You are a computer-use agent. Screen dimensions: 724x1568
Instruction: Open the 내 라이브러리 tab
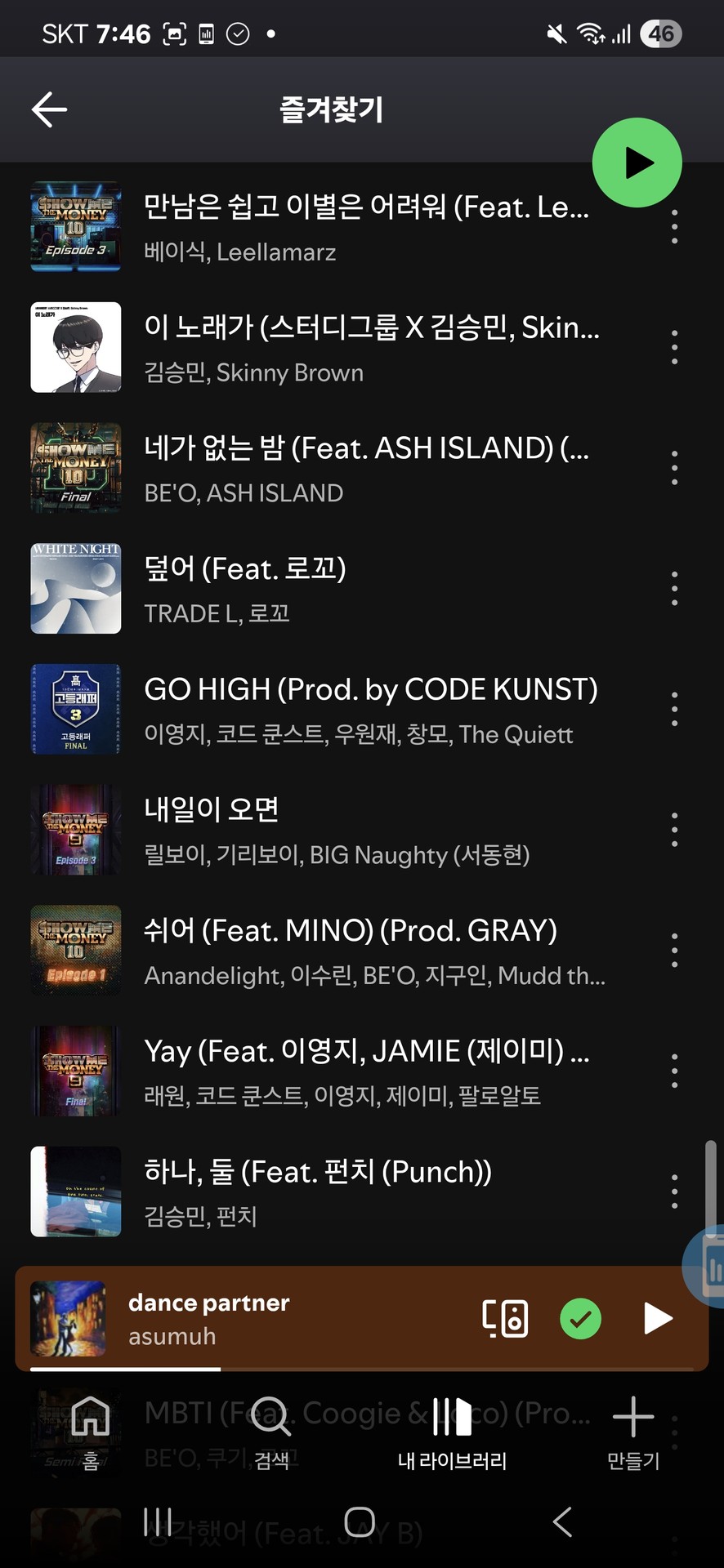(452, 1431)
